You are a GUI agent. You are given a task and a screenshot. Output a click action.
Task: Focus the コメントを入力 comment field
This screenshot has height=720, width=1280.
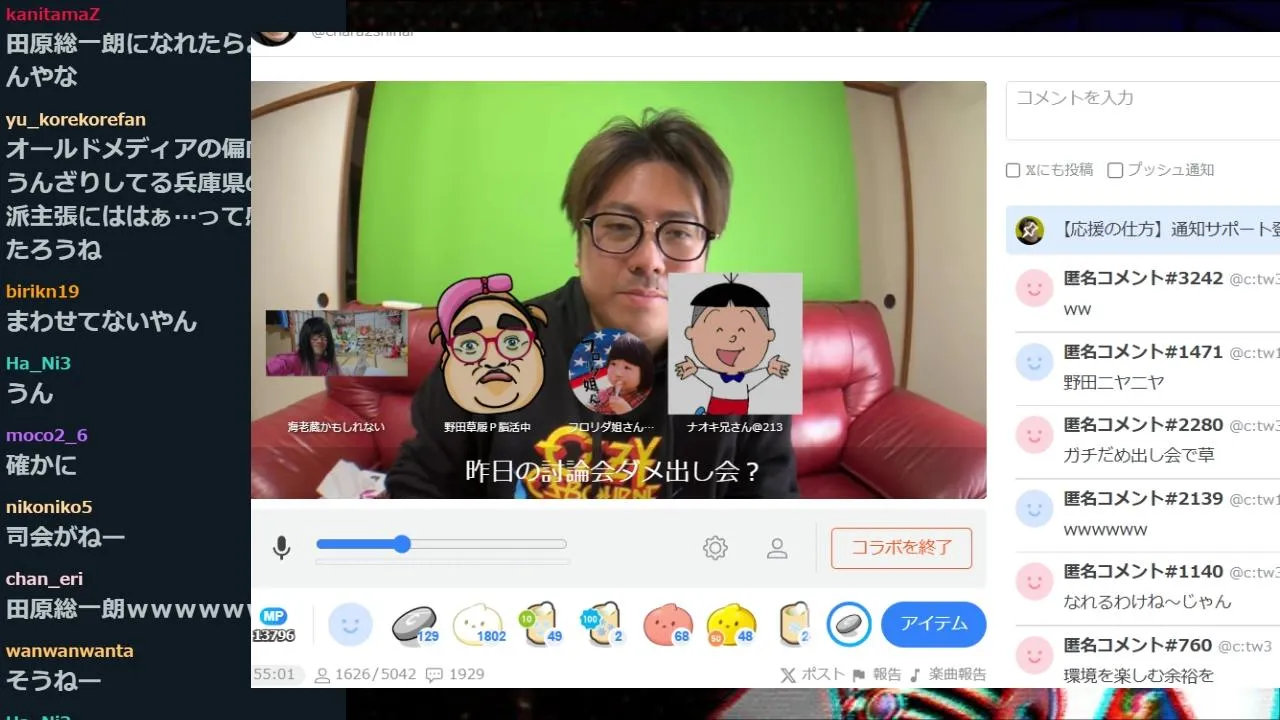(x=1140, y=110)
